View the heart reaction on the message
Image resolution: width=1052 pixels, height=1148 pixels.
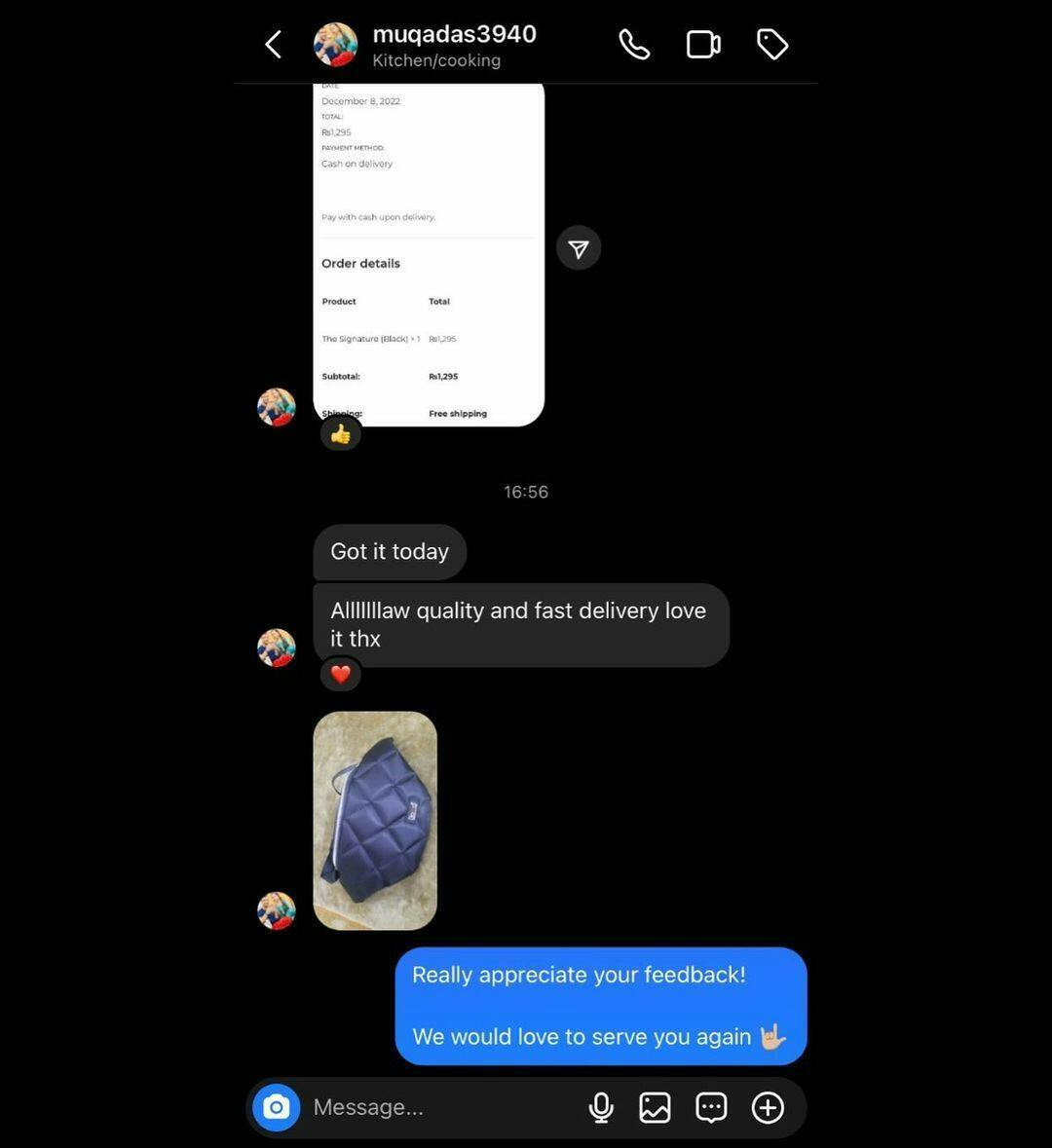340,674
